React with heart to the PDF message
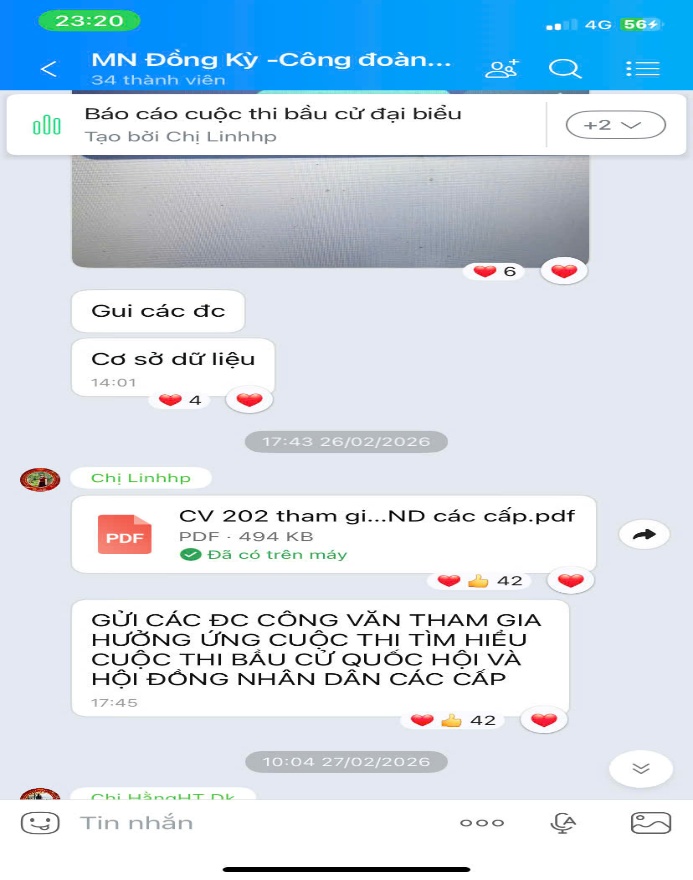 [570, 581]
